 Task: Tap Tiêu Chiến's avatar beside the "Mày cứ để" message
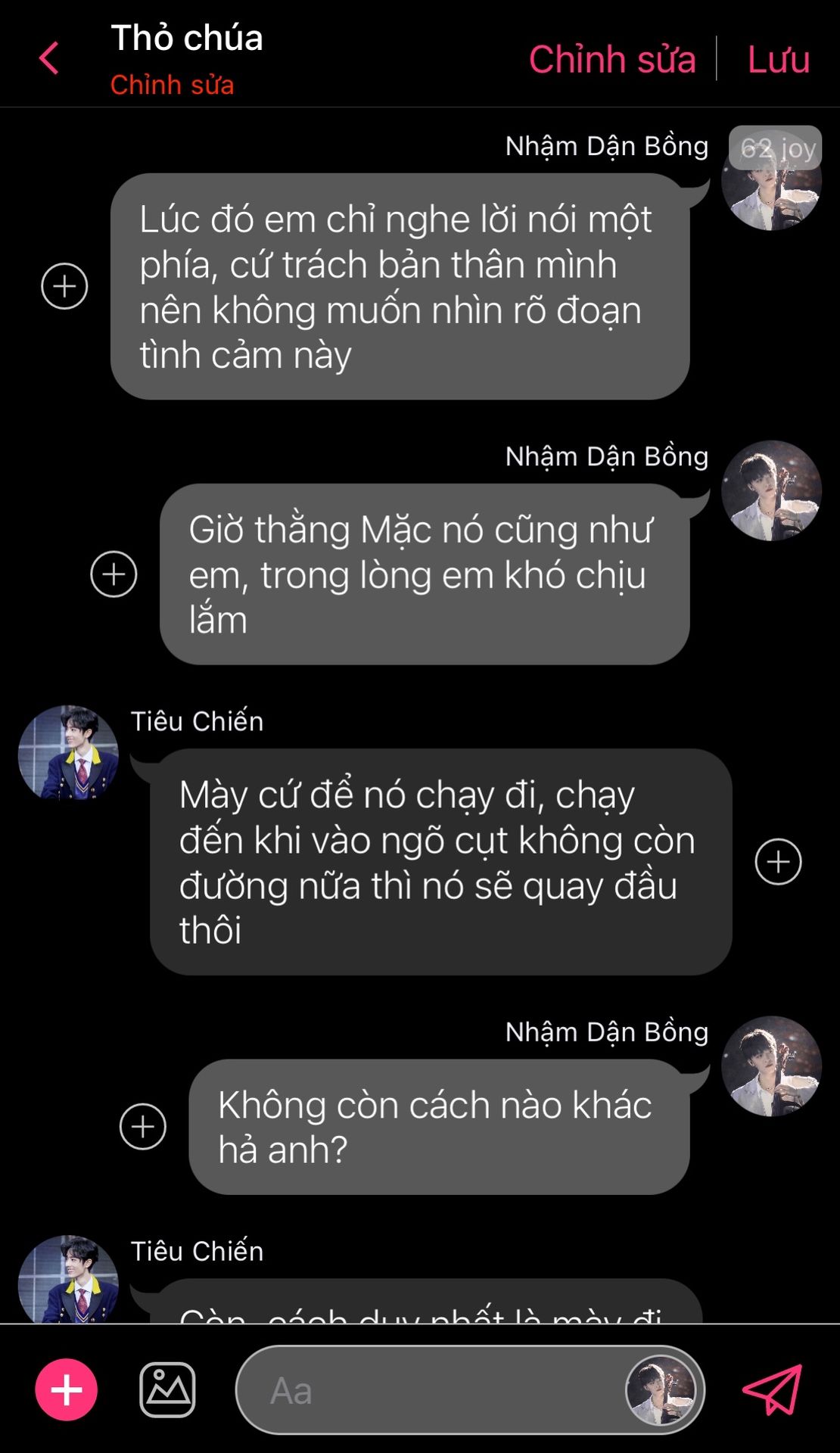point(68,755)
